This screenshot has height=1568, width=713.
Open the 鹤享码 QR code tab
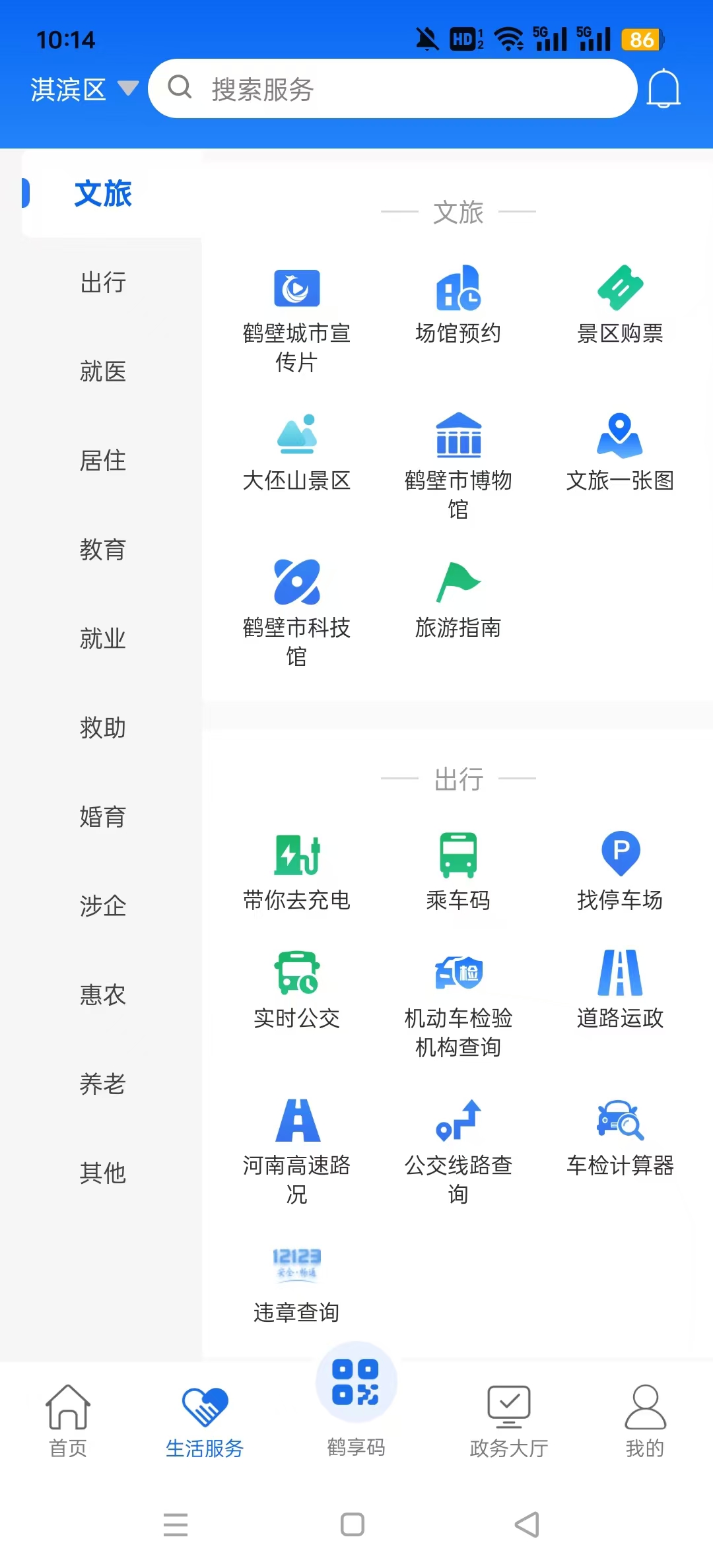pyautogui.click(x=356, y=1399)
